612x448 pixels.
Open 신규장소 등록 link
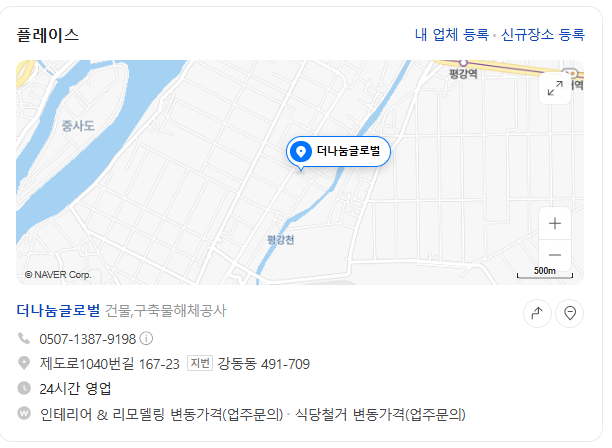coord(542,35)
